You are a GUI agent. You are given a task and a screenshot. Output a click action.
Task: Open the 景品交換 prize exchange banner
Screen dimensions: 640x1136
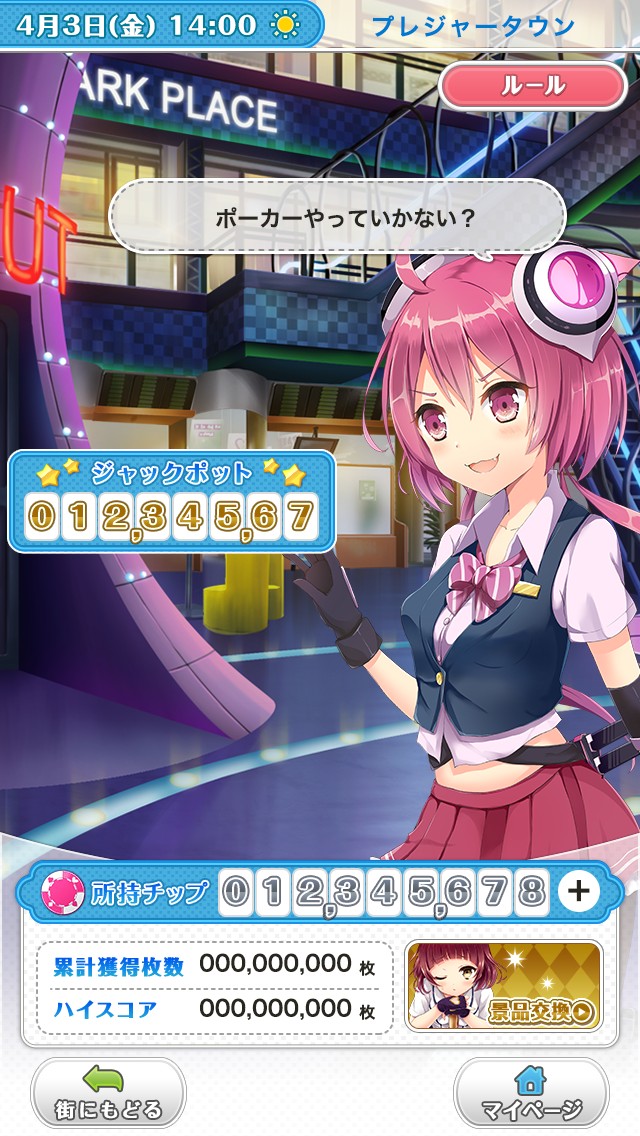coord(504,986)
